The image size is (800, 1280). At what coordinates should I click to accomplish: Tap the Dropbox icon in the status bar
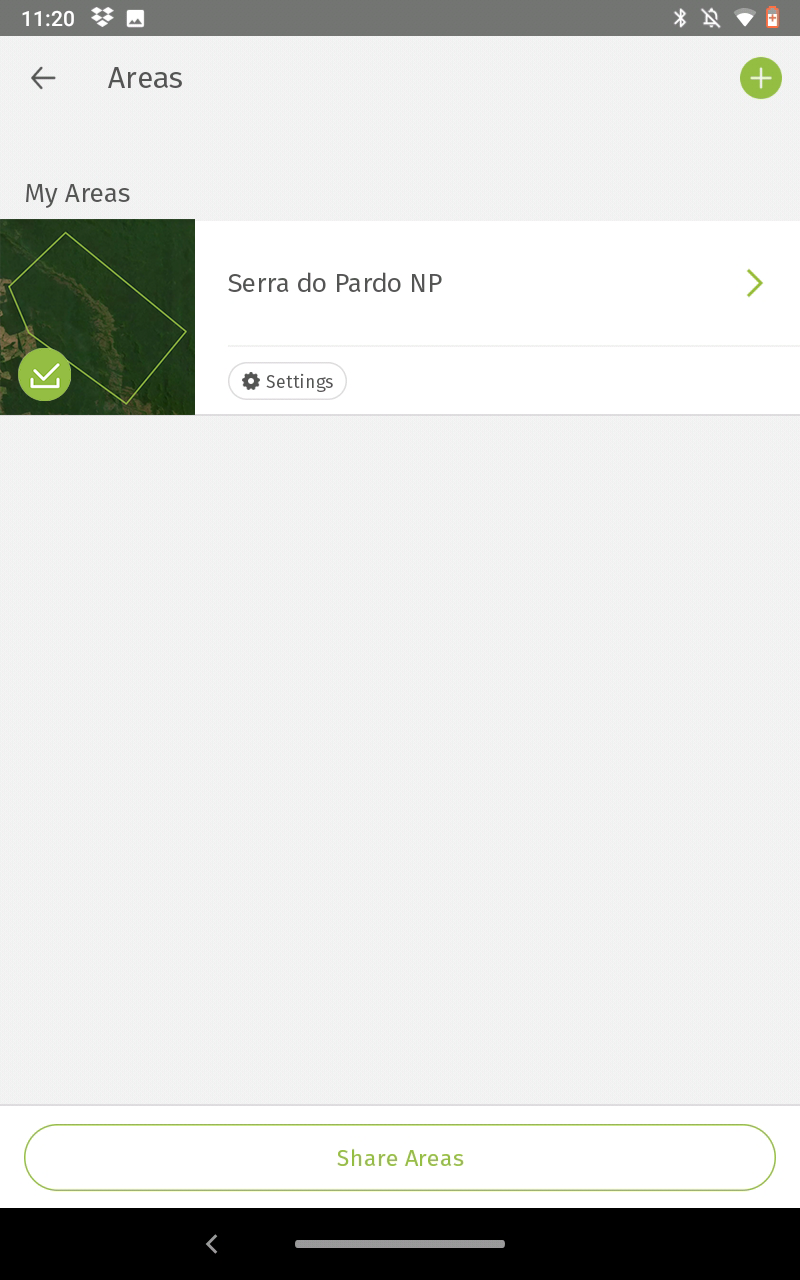pyautogui.click(x=103, y=17)
